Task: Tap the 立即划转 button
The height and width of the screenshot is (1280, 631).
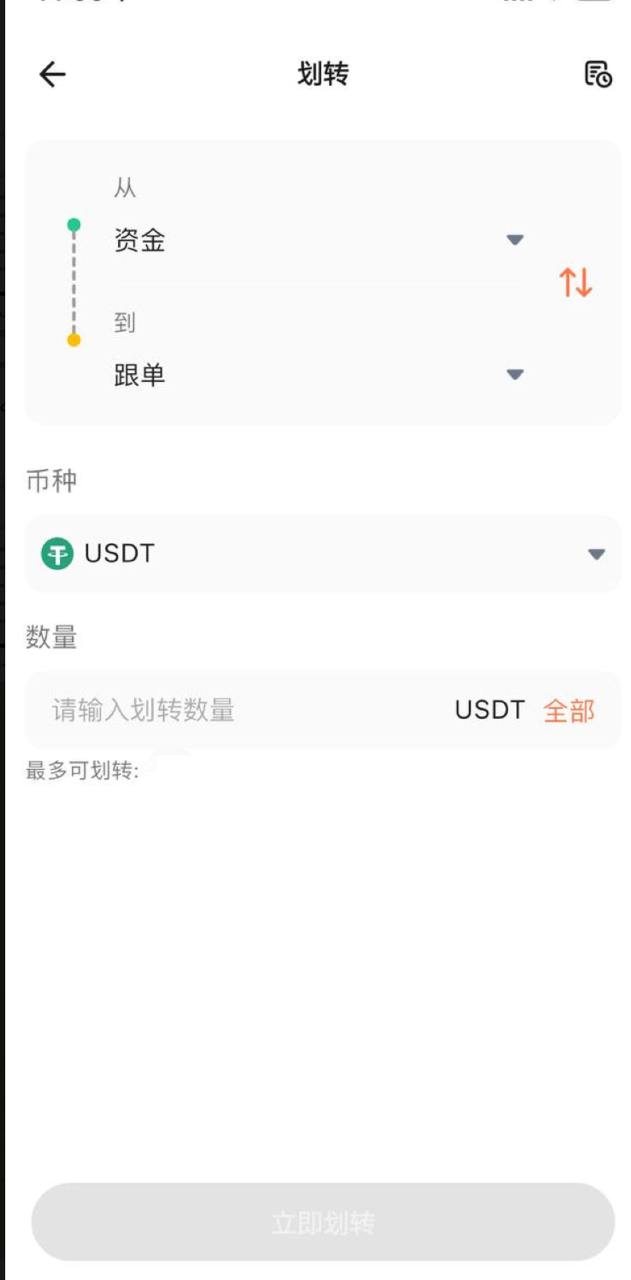Action: click(323, 1223)
